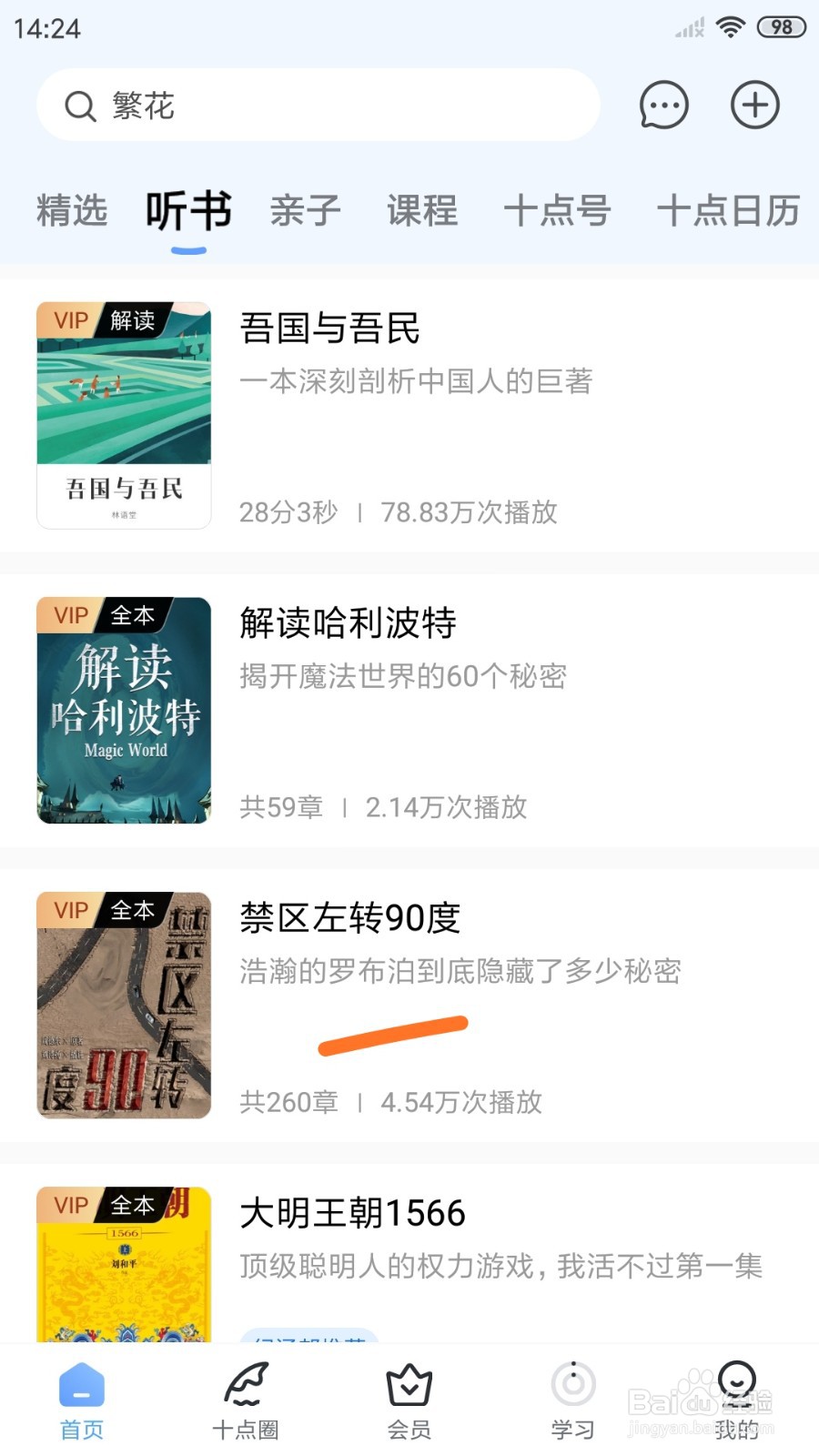Tap the 首页 home tab
This screenshot has width=819, height=1456.
82,1401
